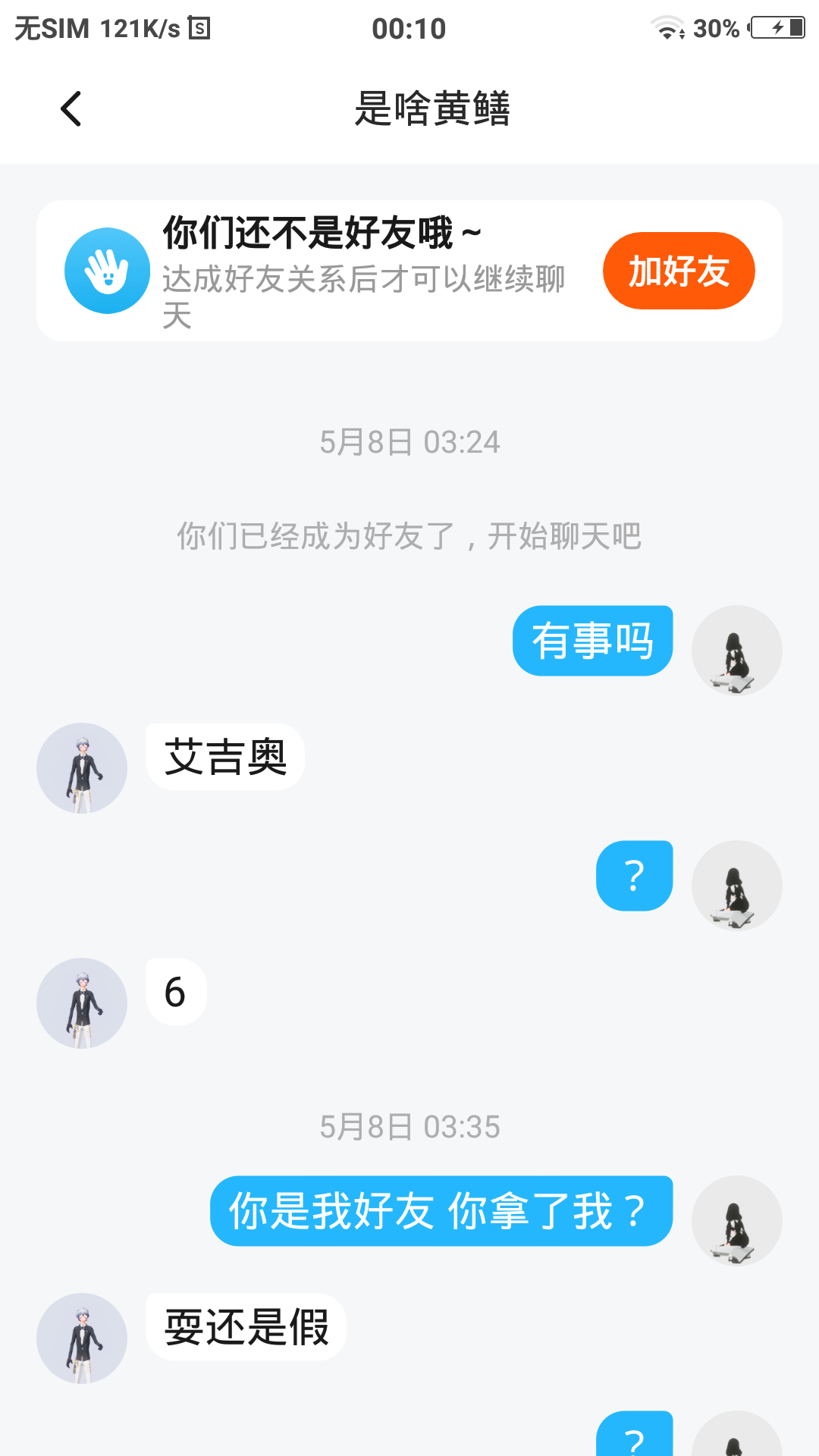Open contact's avatar beside 耍还是假 message
The image size is (819, 1456).
coord(82,1338)
